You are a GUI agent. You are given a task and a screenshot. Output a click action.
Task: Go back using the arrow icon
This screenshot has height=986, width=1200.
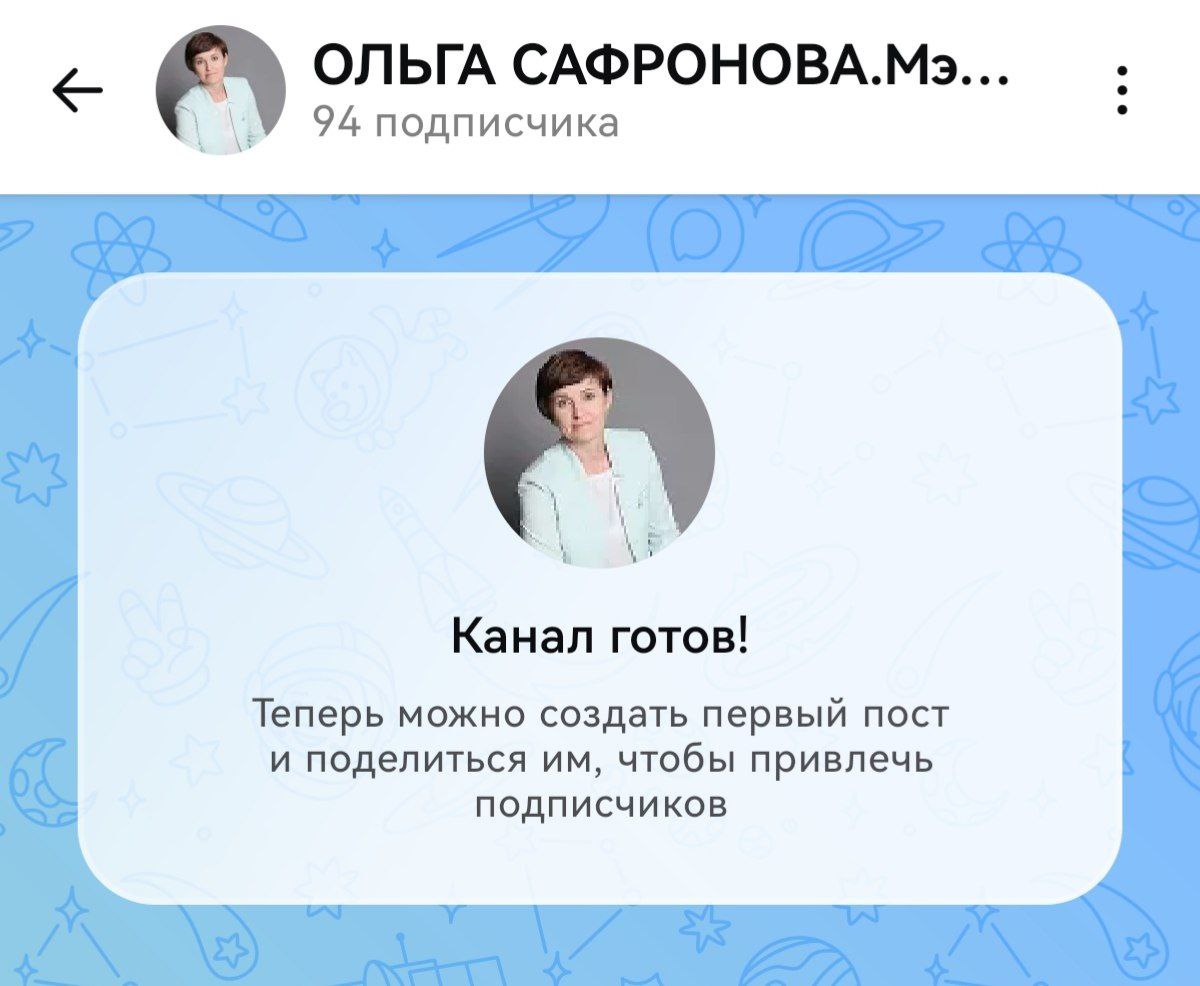(x=77, y=92)
